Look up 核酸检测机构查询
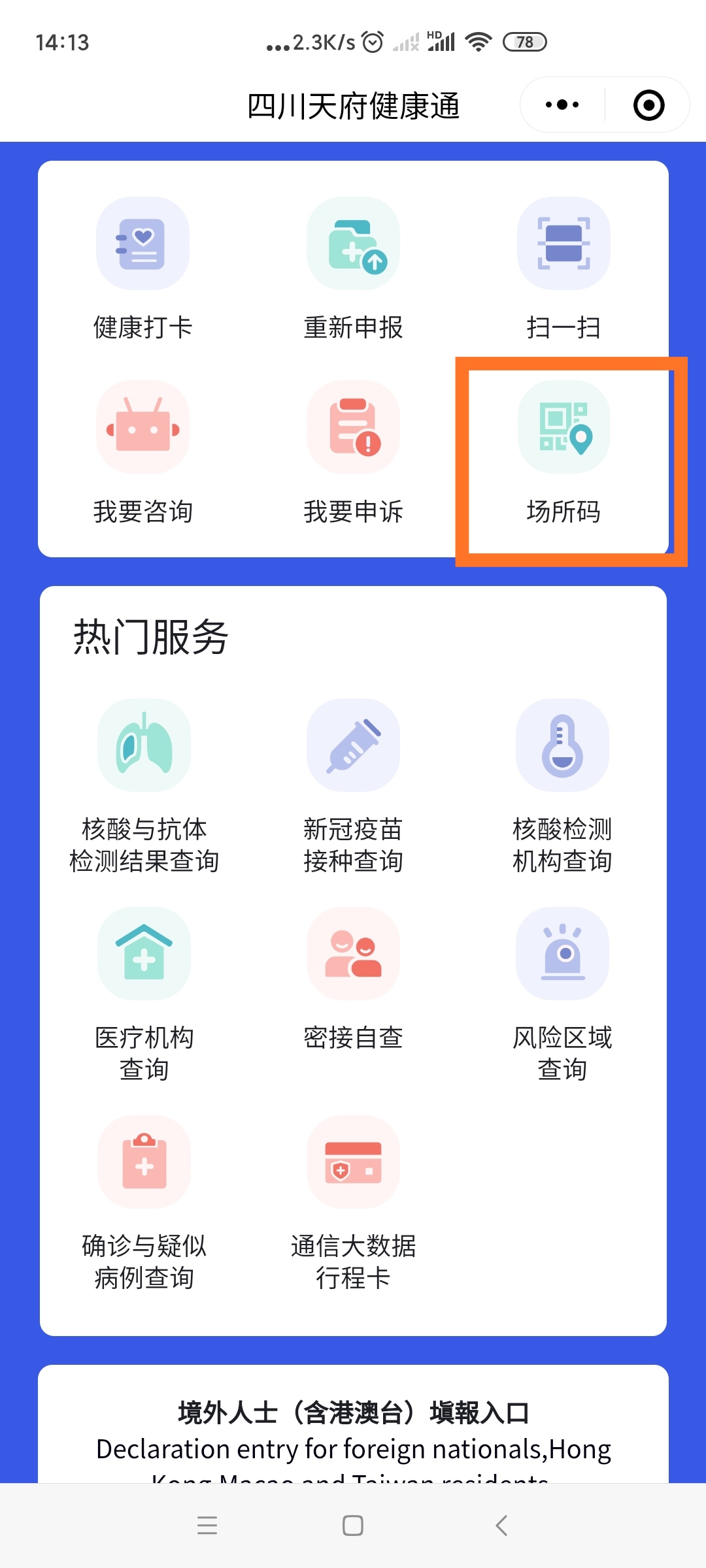Image resolution: width=706 pixels, height=1568 pixels. [x=562, y=785]
